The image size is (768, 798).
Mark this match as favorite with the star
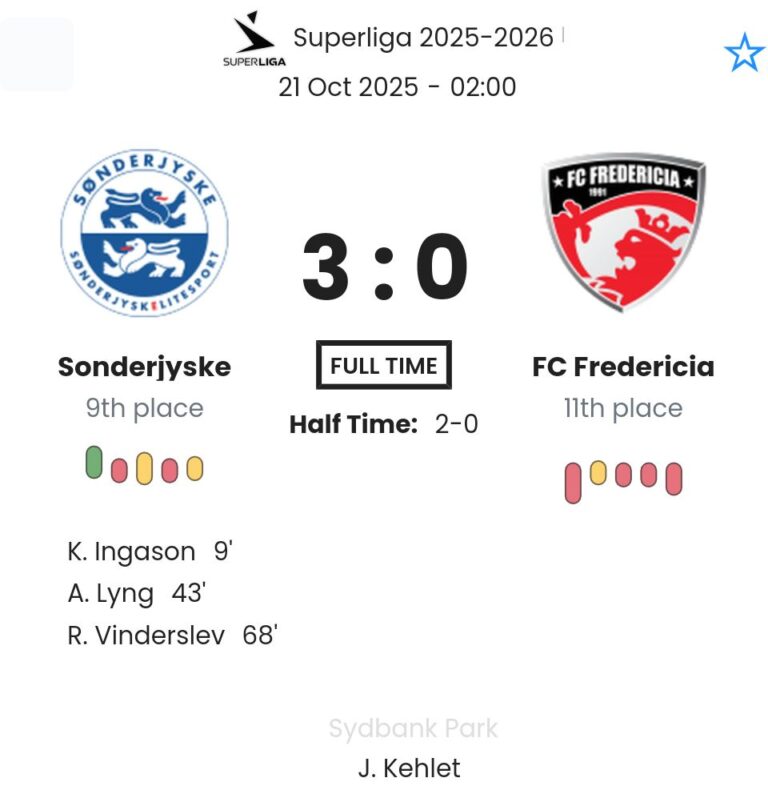tap(744, 52)
